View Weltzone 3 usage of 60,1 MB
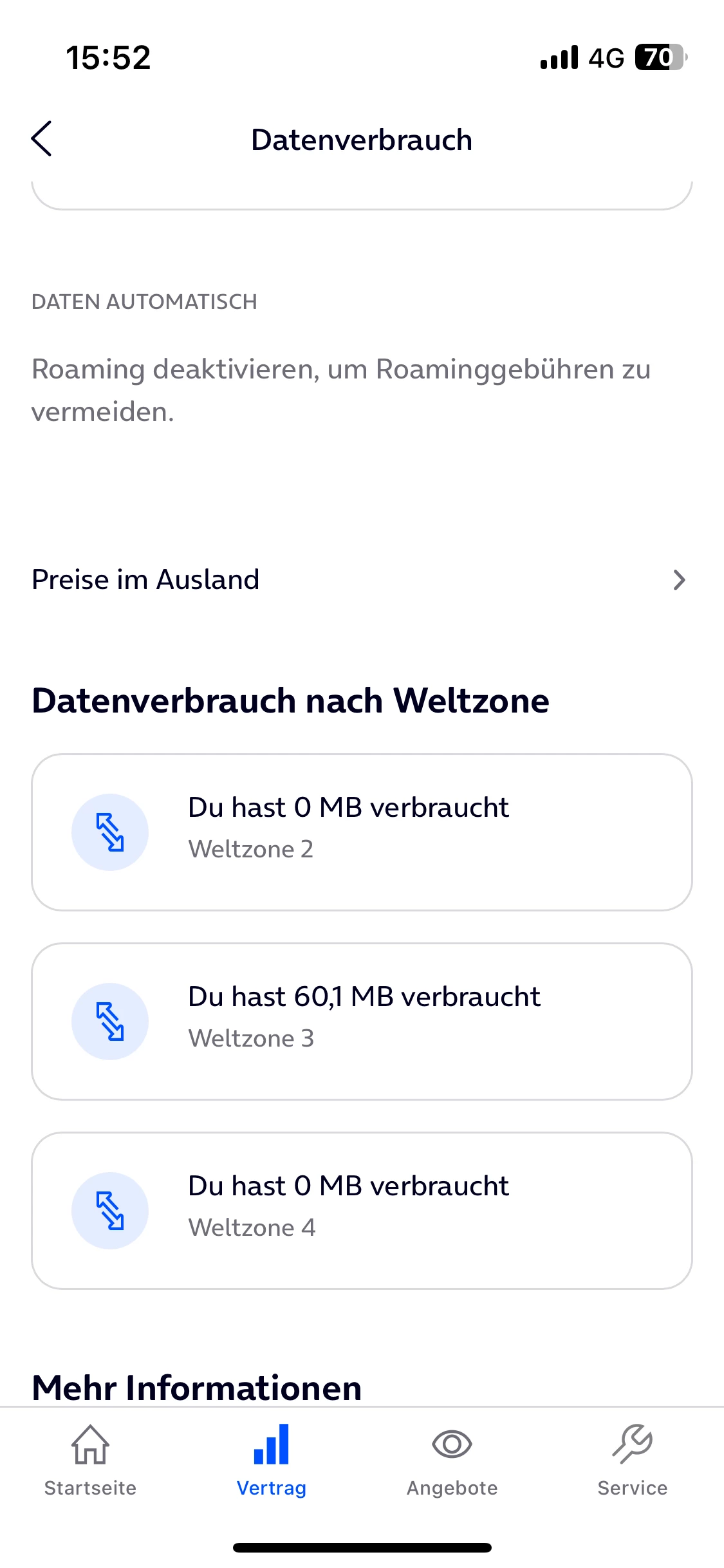This screenshot has width=724, height=1568. pyautogui.click(x=362, y=1021)
